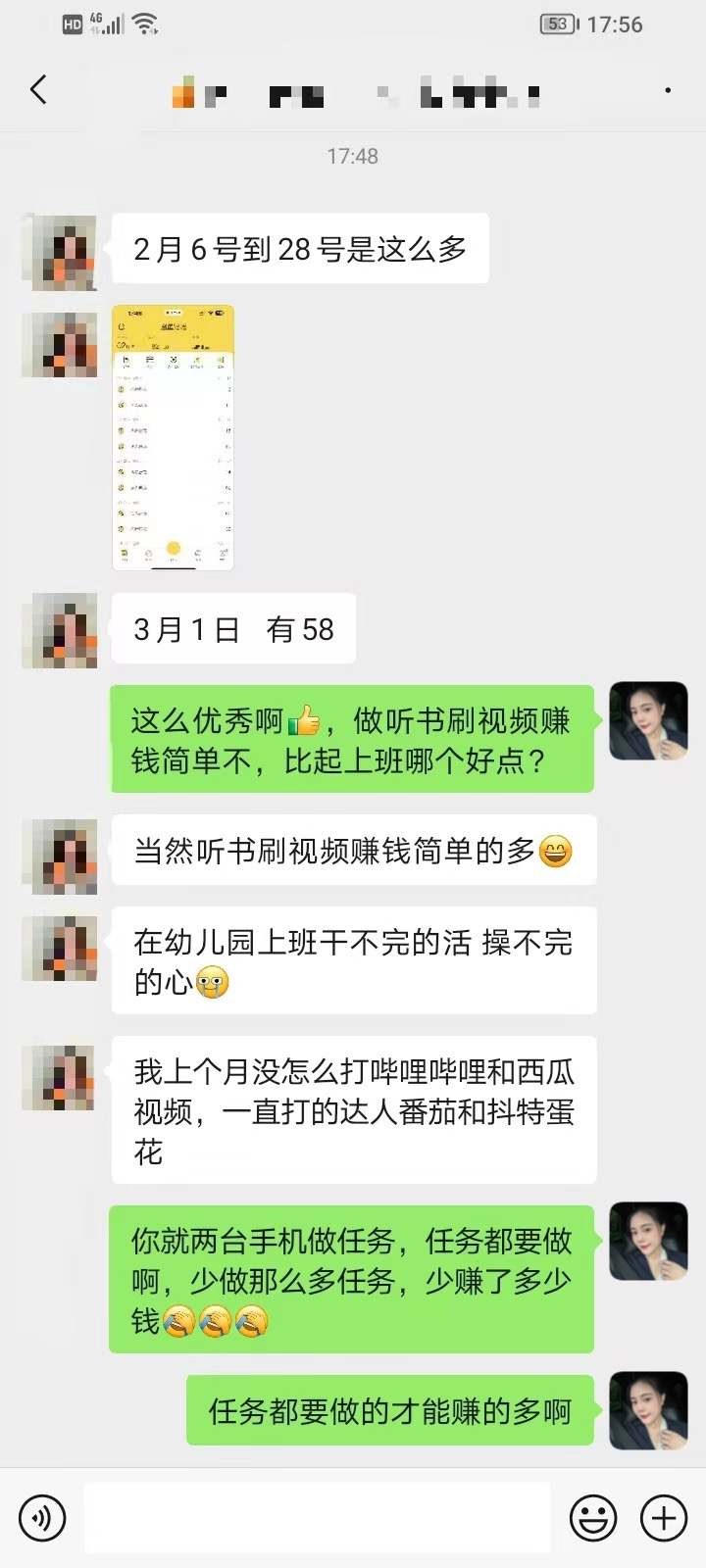706x1568 pixels.
Task: Open own avatar beside "任务都要做的才能赚的多啊"
Action: [x=648, y=1410]
